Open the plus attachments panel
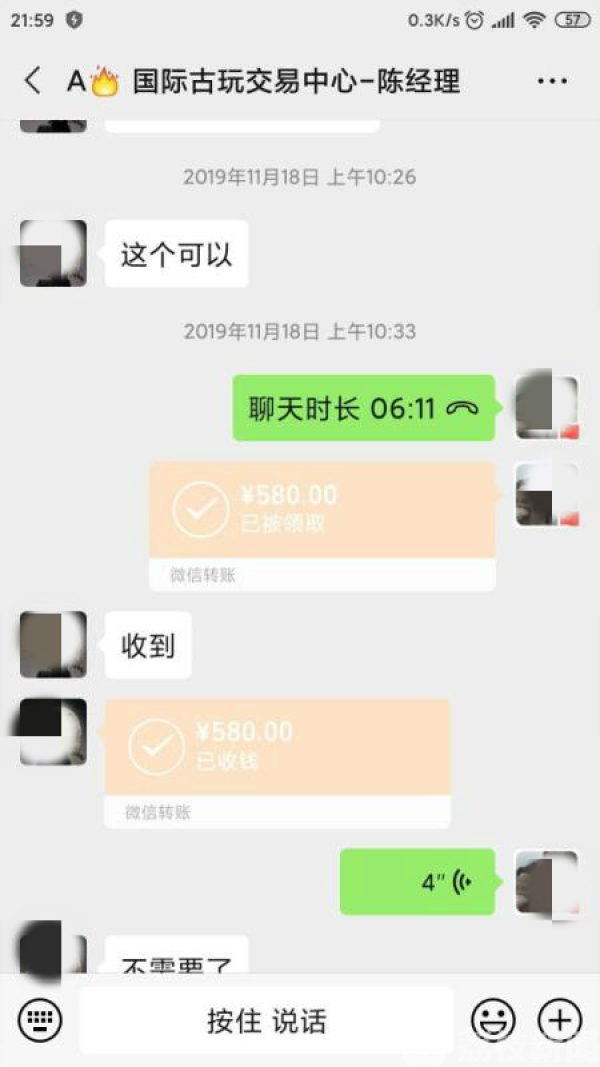This screenshot has height=1067, width=600. click(559, 1020)
